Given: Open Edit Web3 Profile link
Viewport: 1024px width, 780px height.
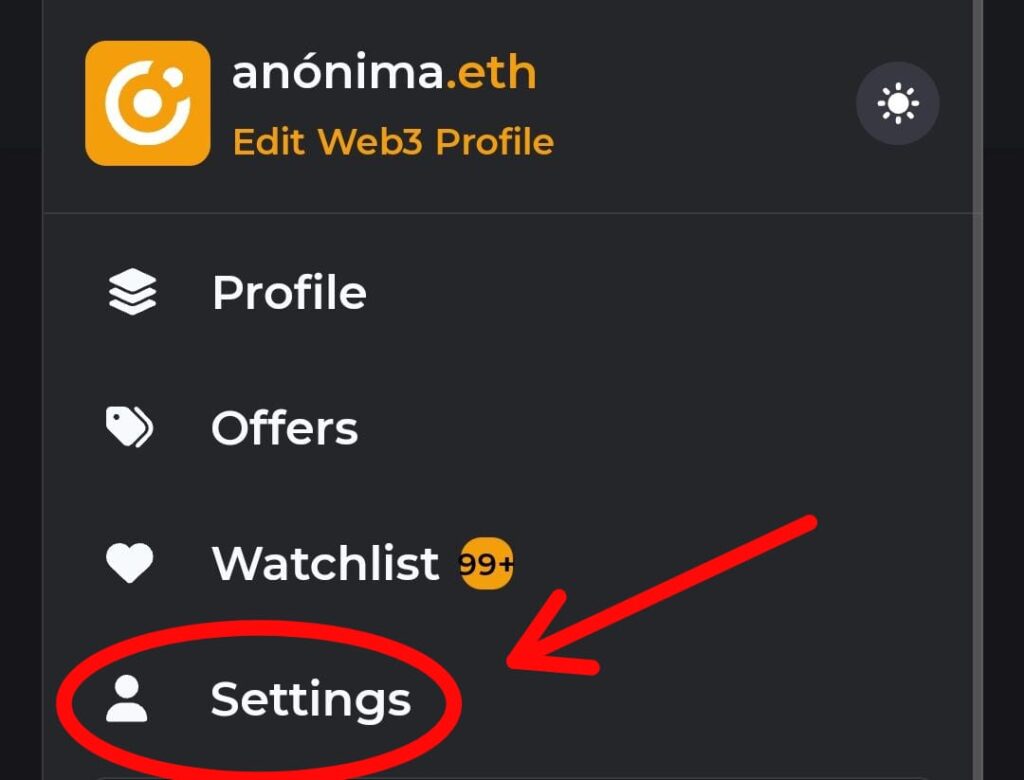Looking at the screenshot, I should [393, 142].
